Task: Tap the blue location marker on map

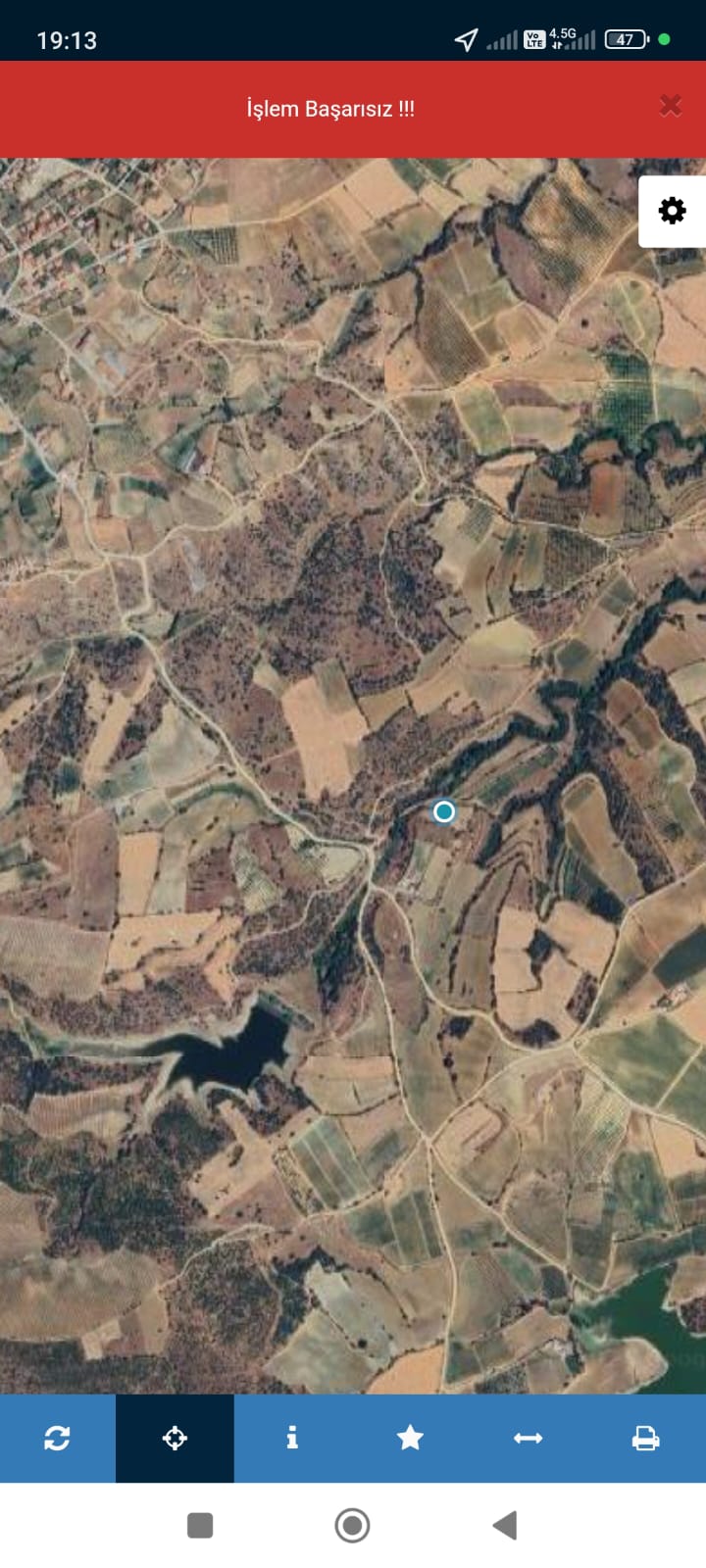Action: 444,811
